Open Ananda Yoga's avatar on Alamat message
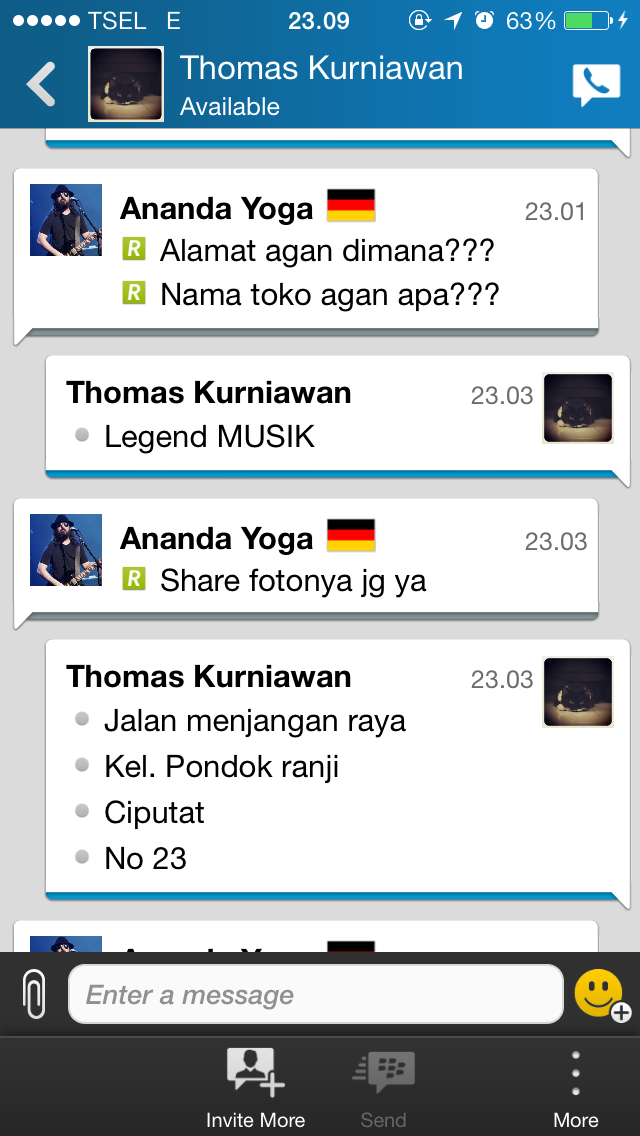640x1136 pixels. point(66,220)
